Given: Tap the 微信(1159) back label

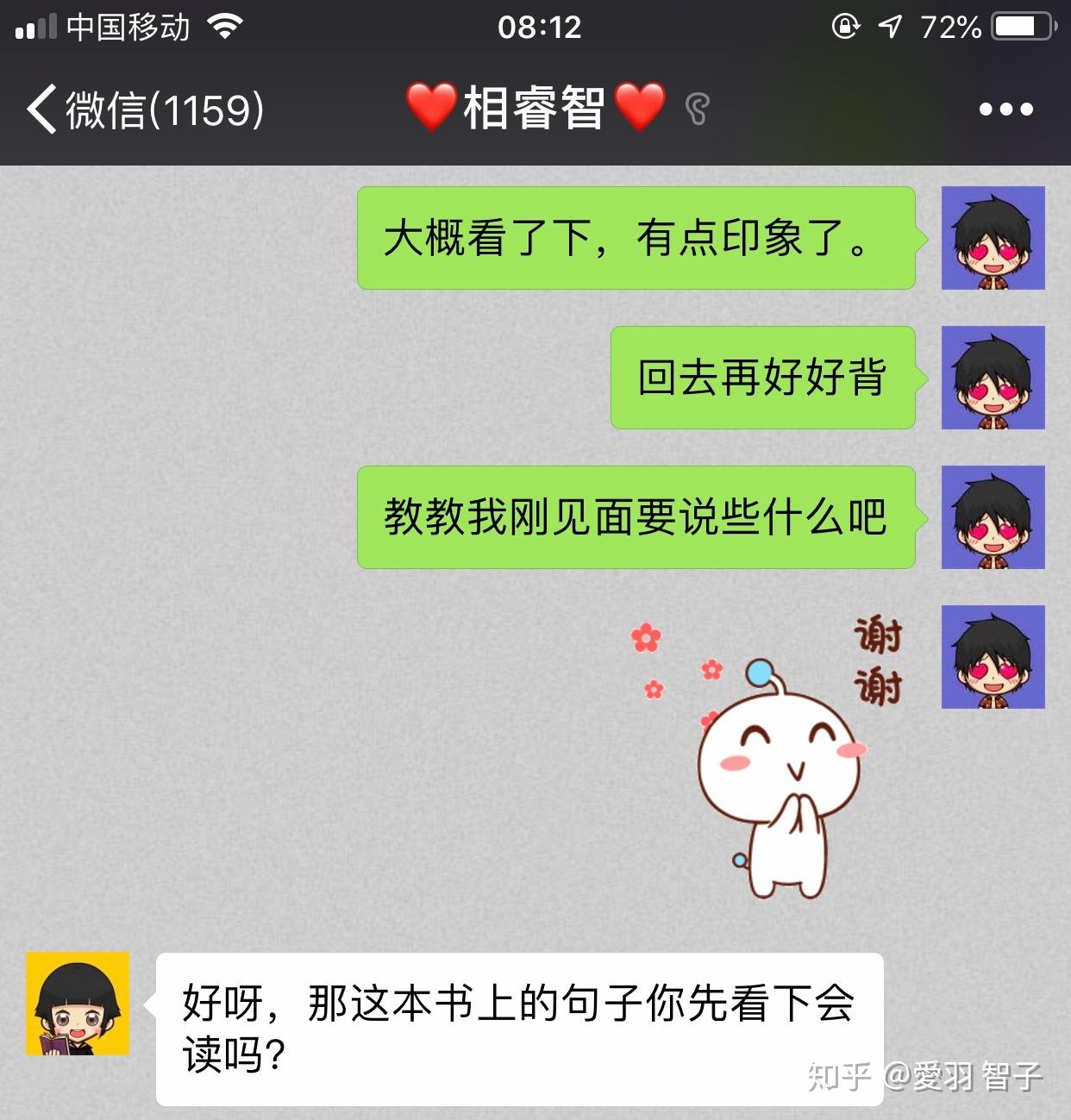Looking at the screenshot, I should (168, 109).
